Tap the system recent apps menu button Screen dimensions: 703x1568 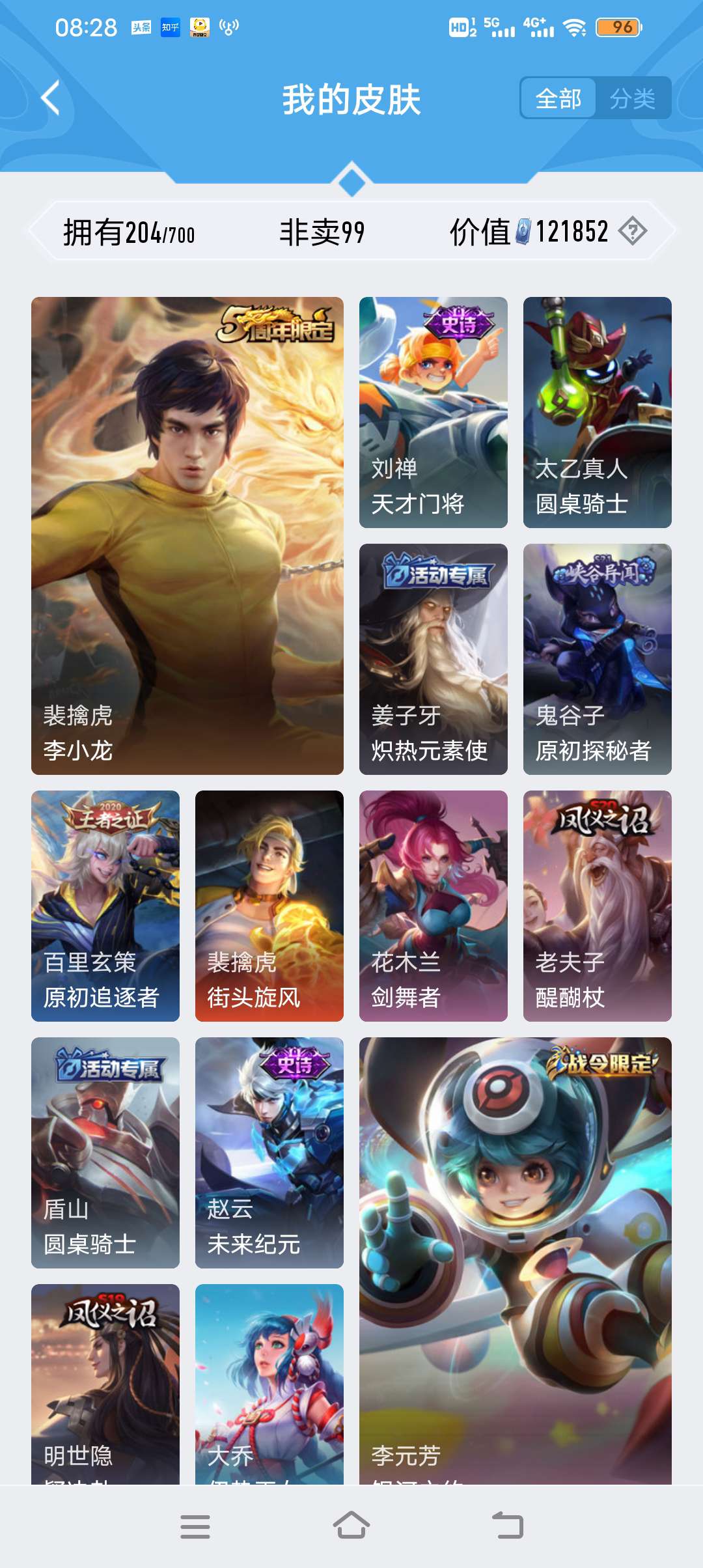(195, 1526)
